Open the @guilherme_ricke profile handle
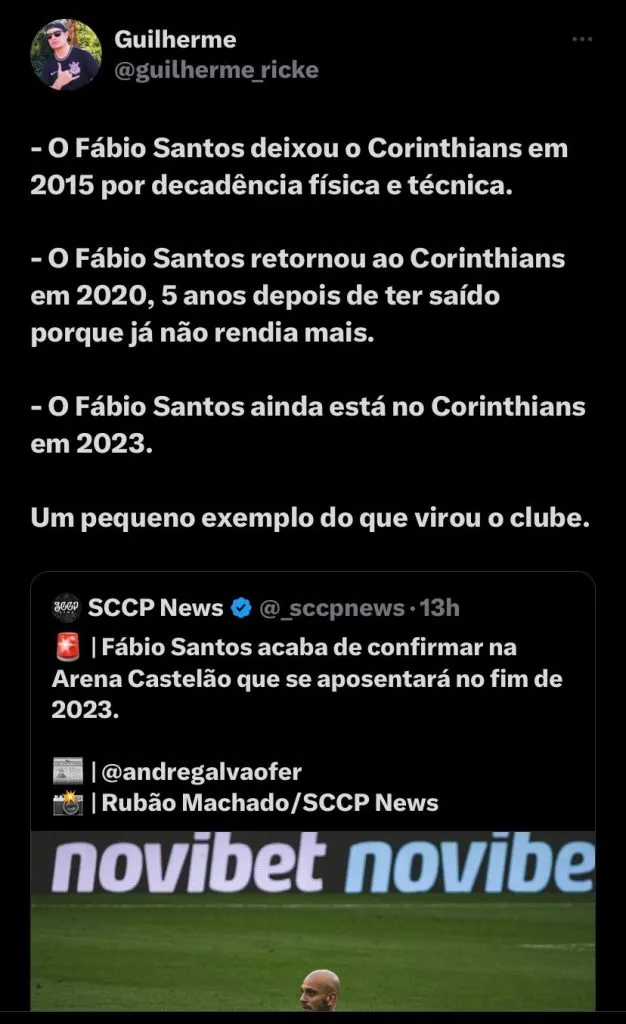Viewport: 626px width, 1024px height. click(x=216, y=71)
